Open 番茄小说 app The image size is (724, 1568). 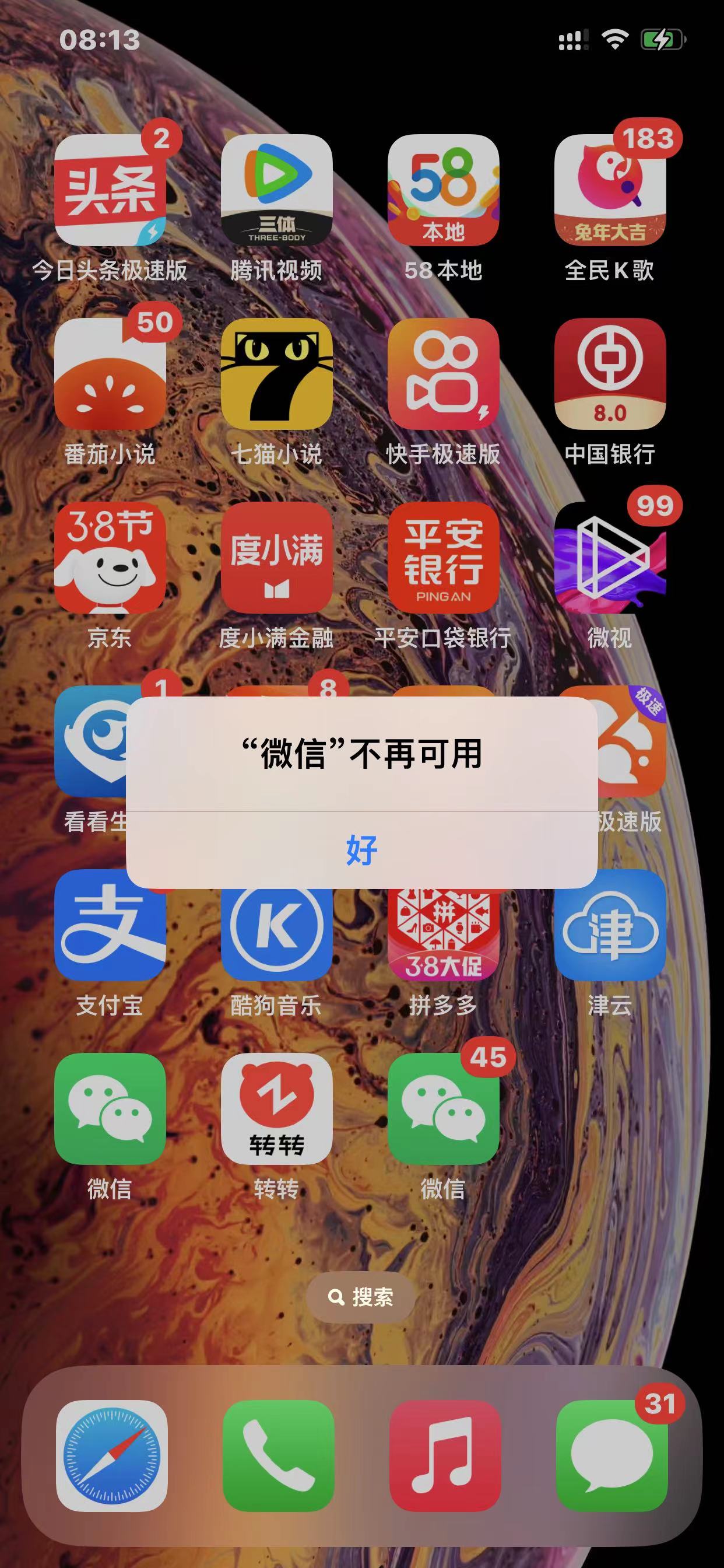click(x=110, y=374)
